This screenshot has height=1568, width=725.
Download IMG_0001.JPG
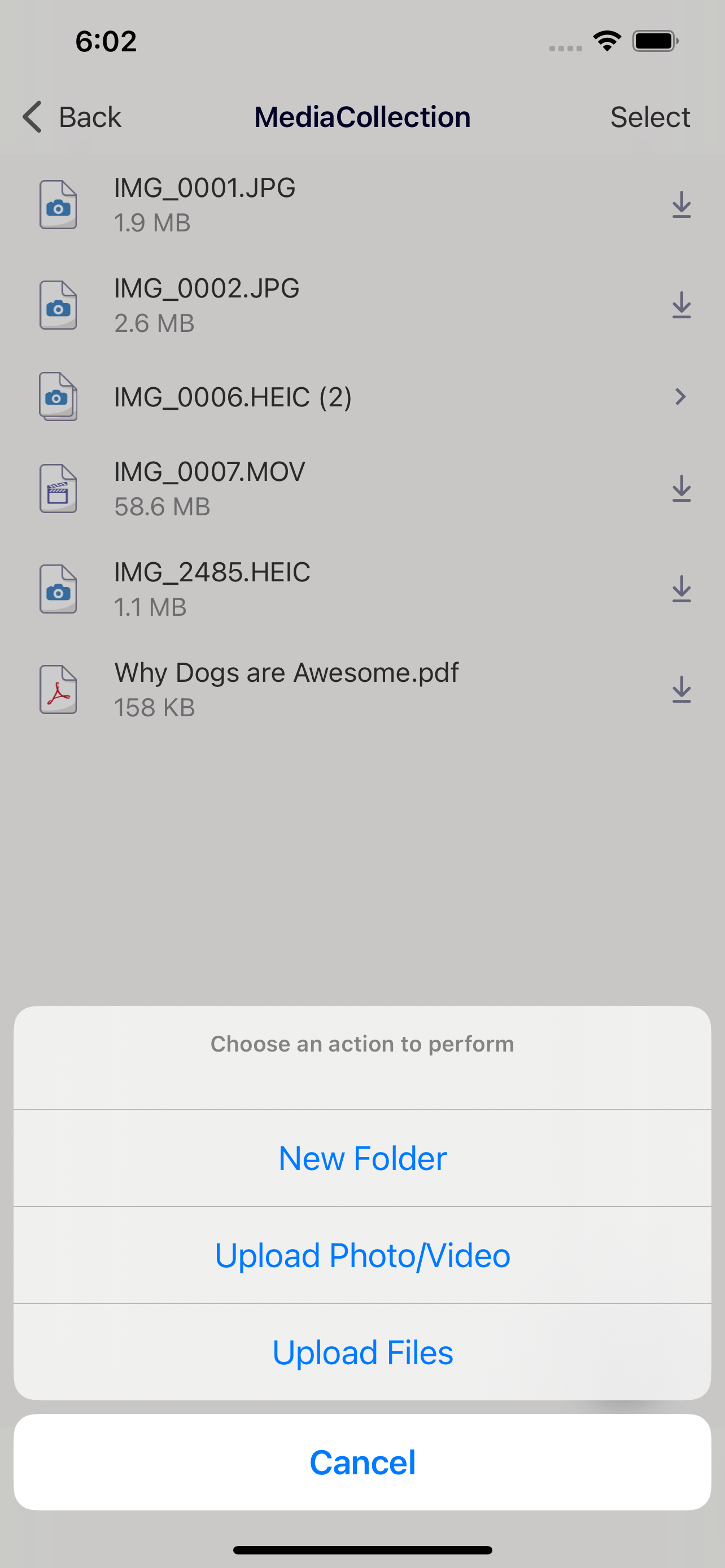coord(681,204)
